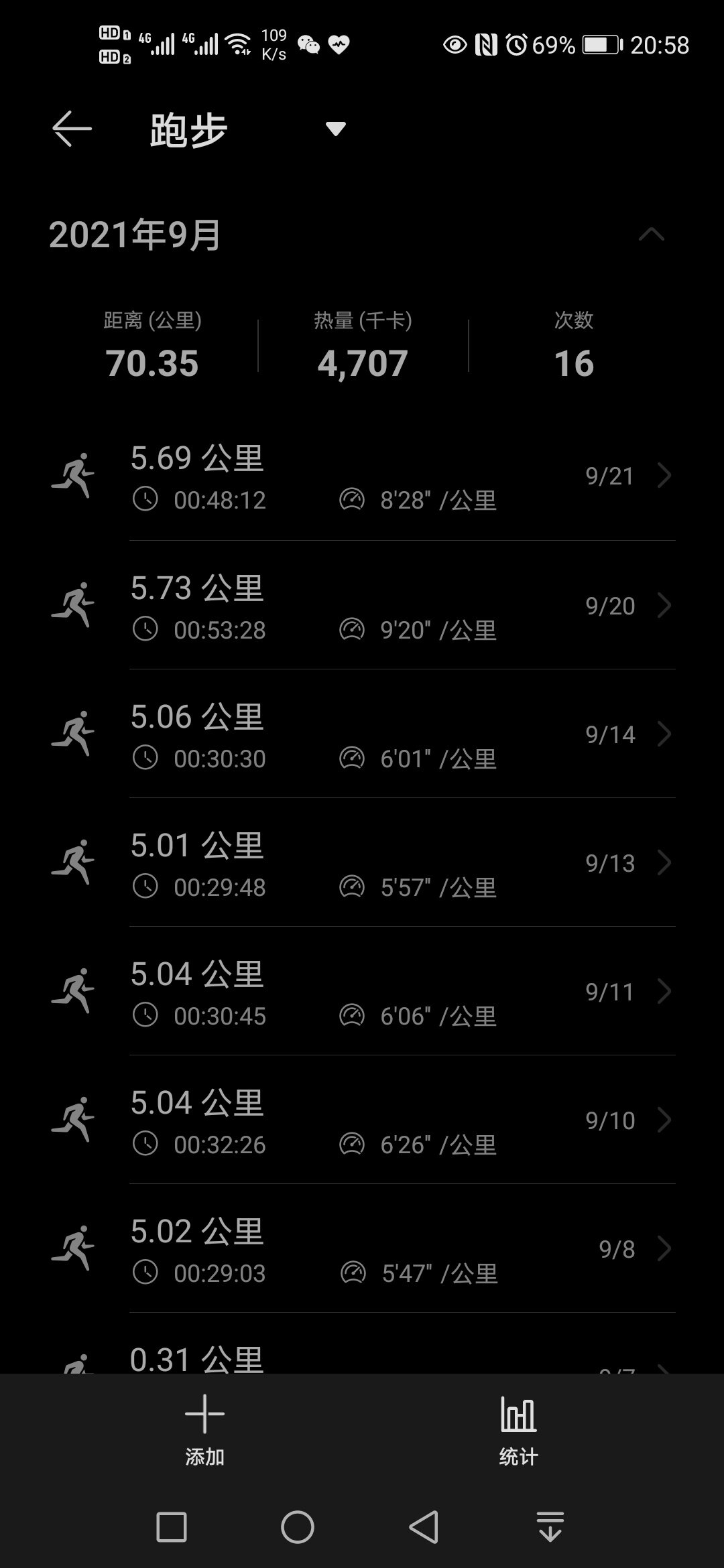Screen dimensions: 724x1568
Task: Show recent apps with the square button
Action: pos(171,1528)
